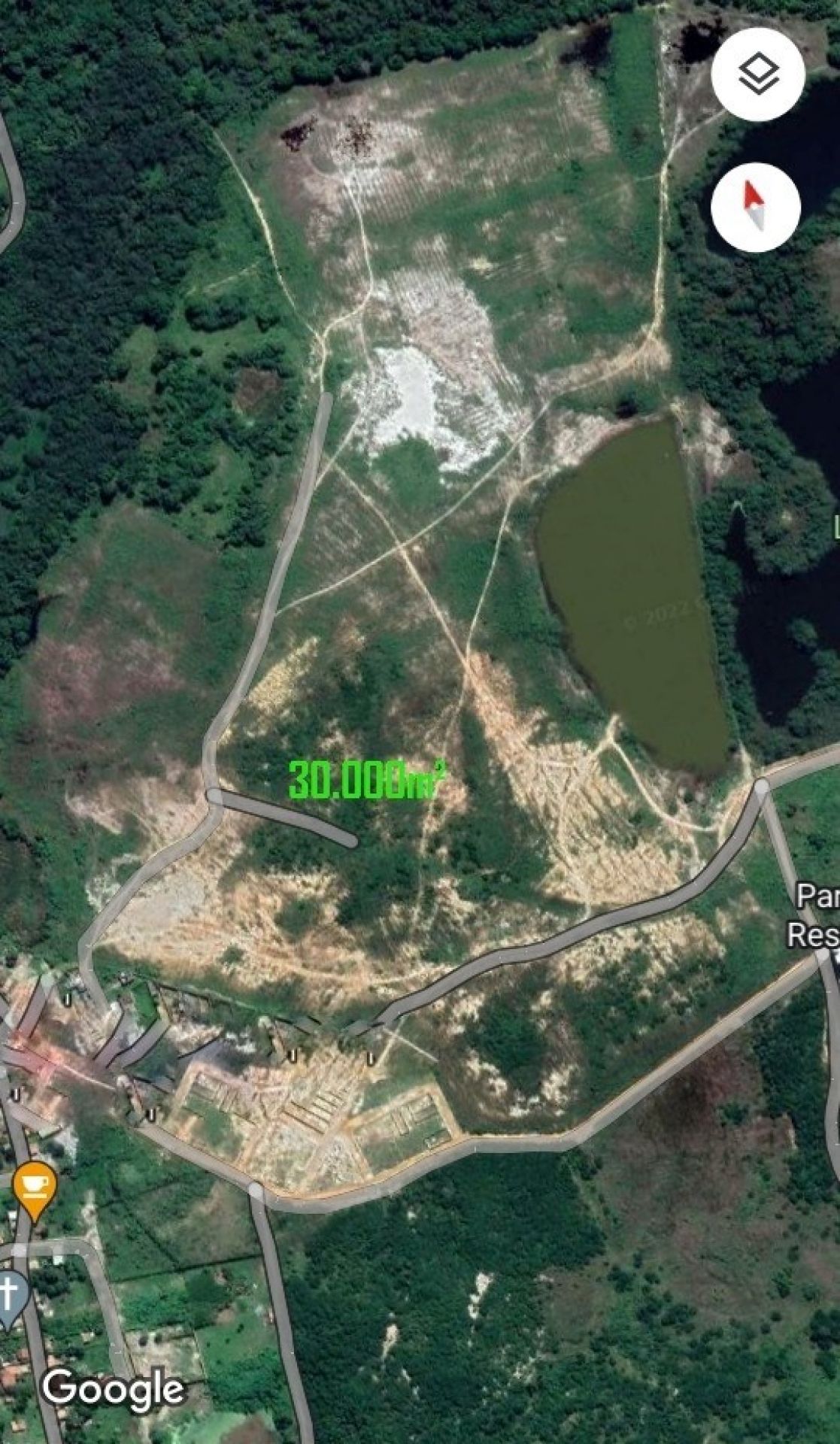Click the street marker above the pink-roofed intersection

click(67, 999)
